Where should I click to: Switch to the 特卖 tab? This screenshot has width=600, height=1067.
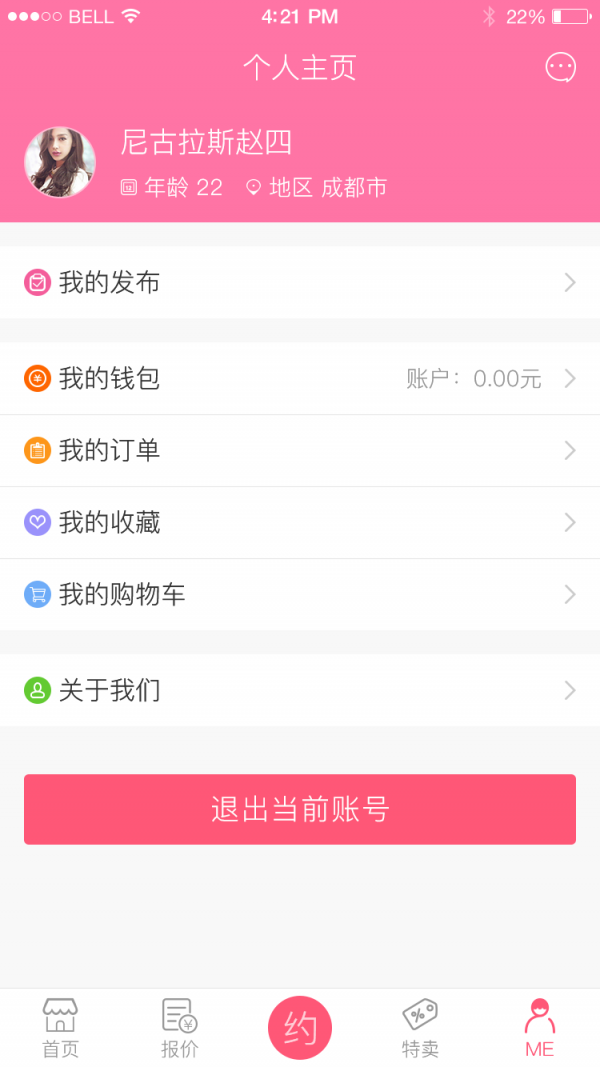420,1028
